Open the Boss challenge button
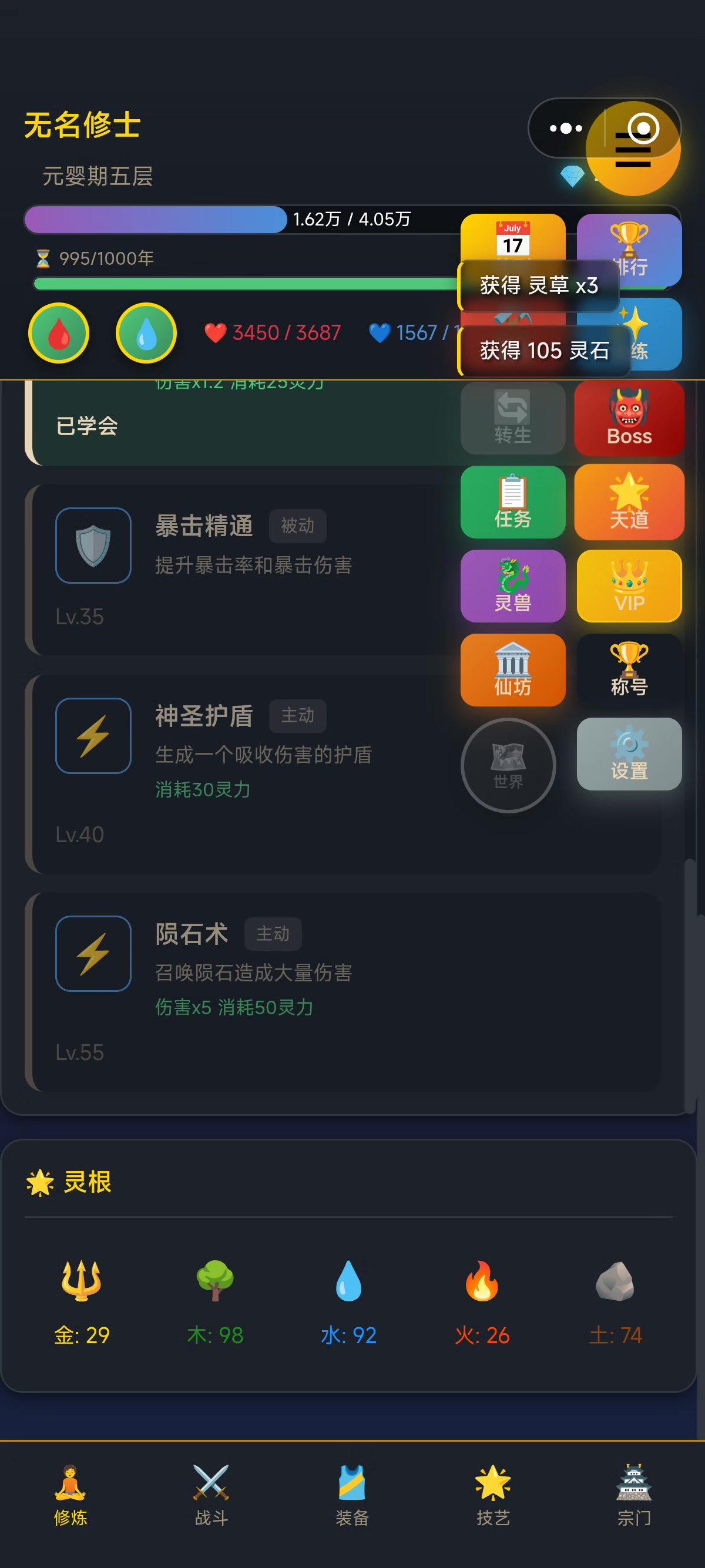The width and height of the screenshot is (705, 1568). [629, 418]
